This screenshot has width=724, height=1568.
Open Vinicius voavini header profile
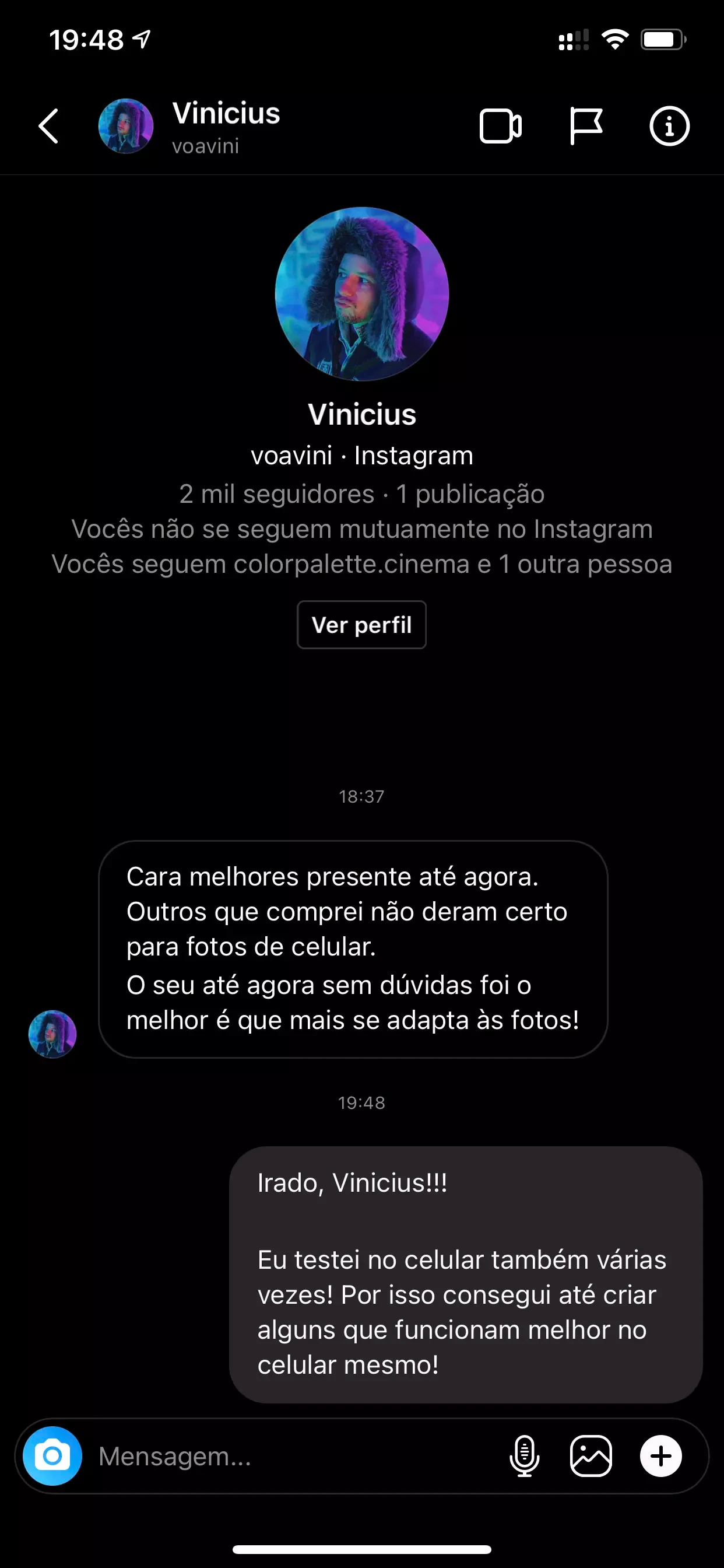coord(225,127)
